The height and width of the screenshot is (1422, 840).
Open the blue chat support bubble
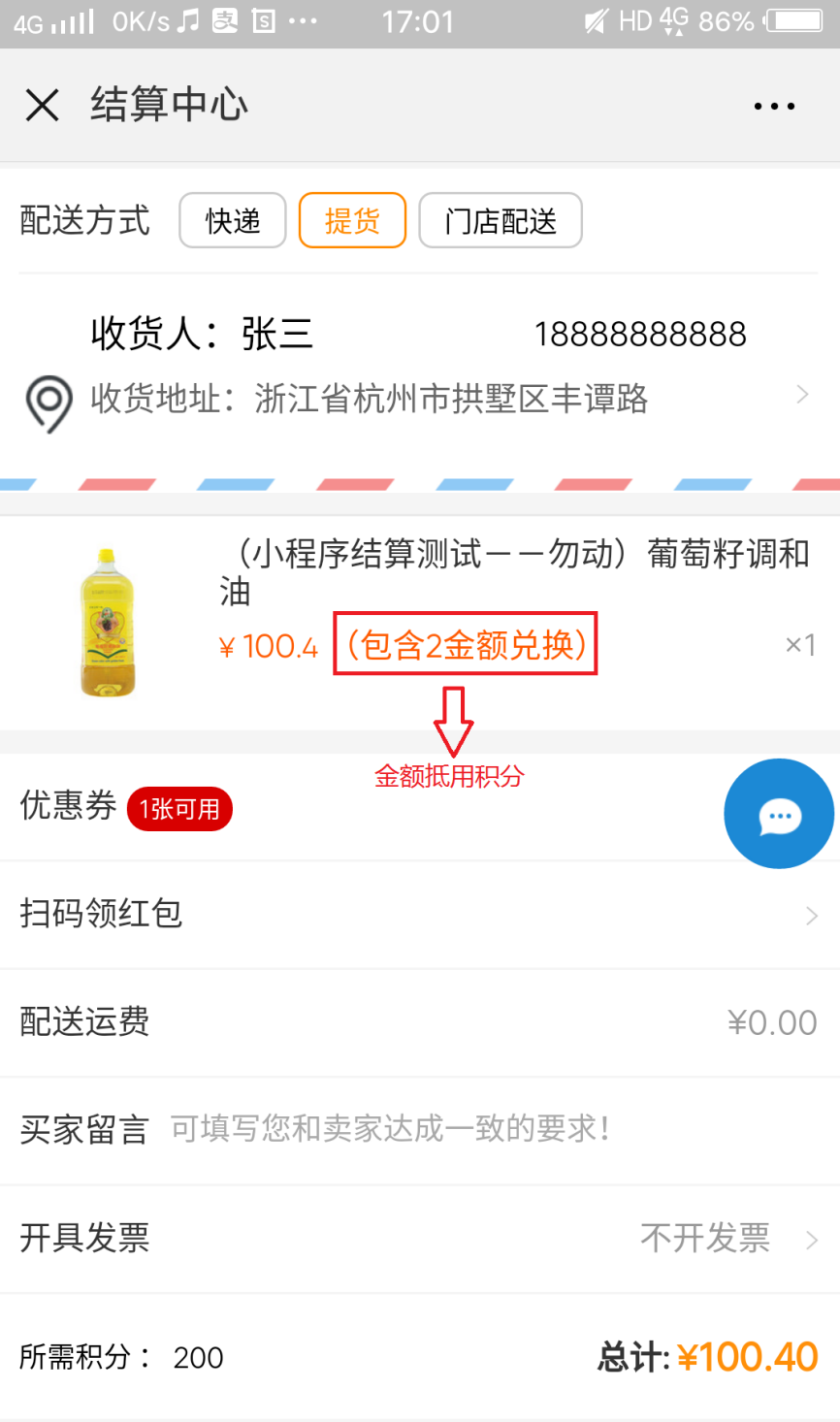point(779,814)
